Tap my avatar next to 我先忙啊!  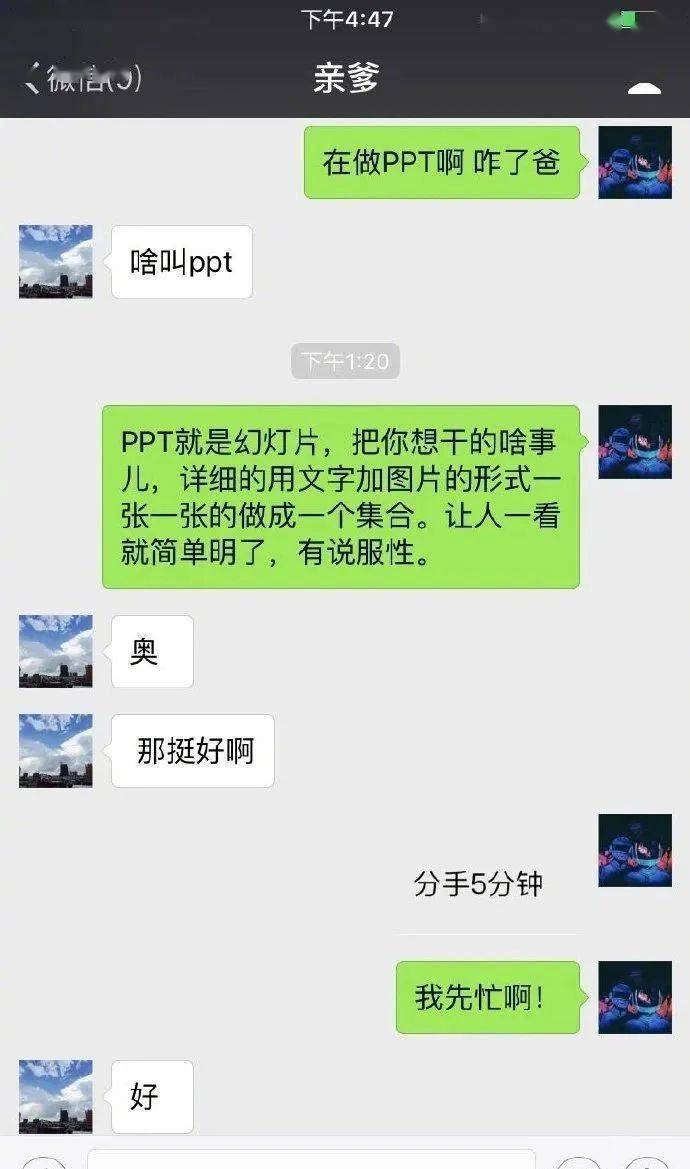pos(634,997)
